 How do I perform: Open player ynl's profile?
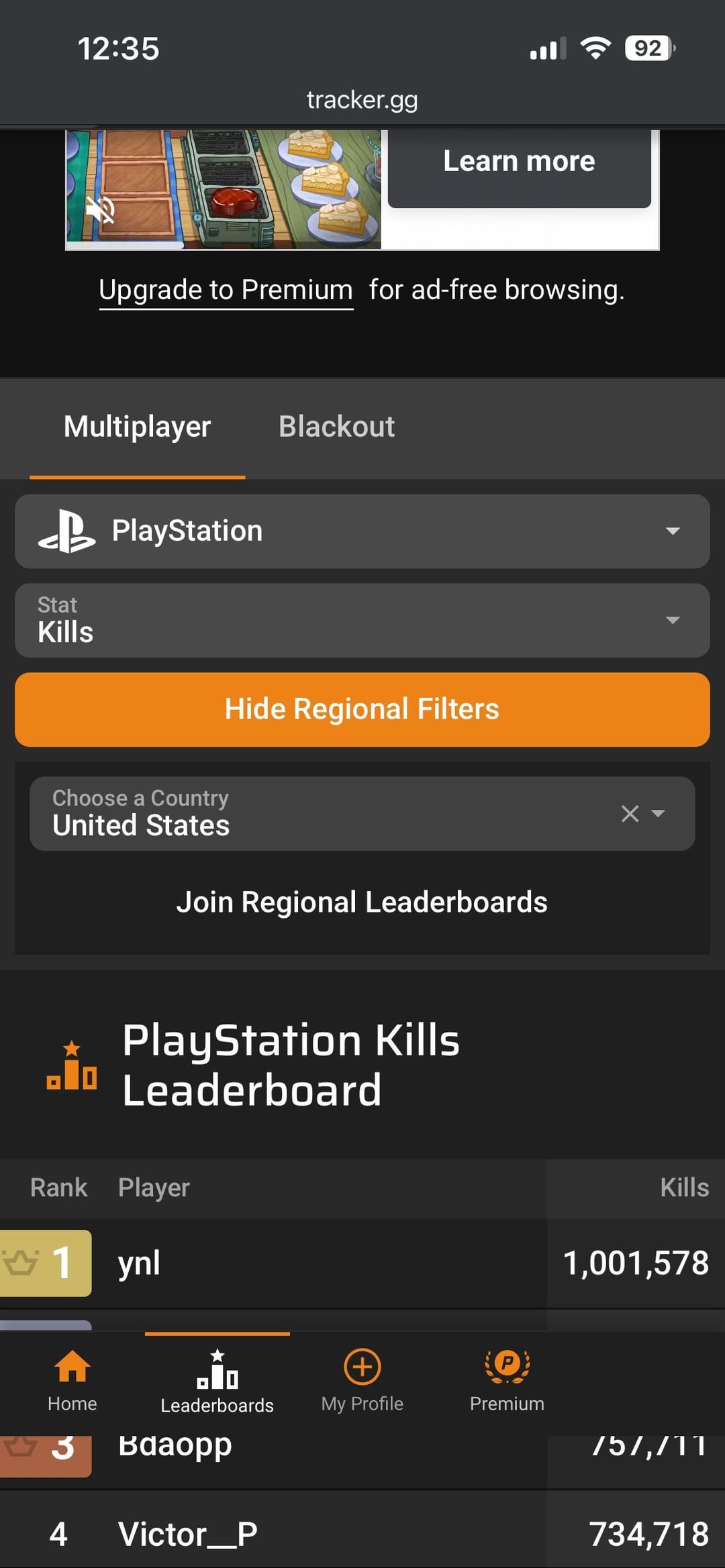[139, 1263]
